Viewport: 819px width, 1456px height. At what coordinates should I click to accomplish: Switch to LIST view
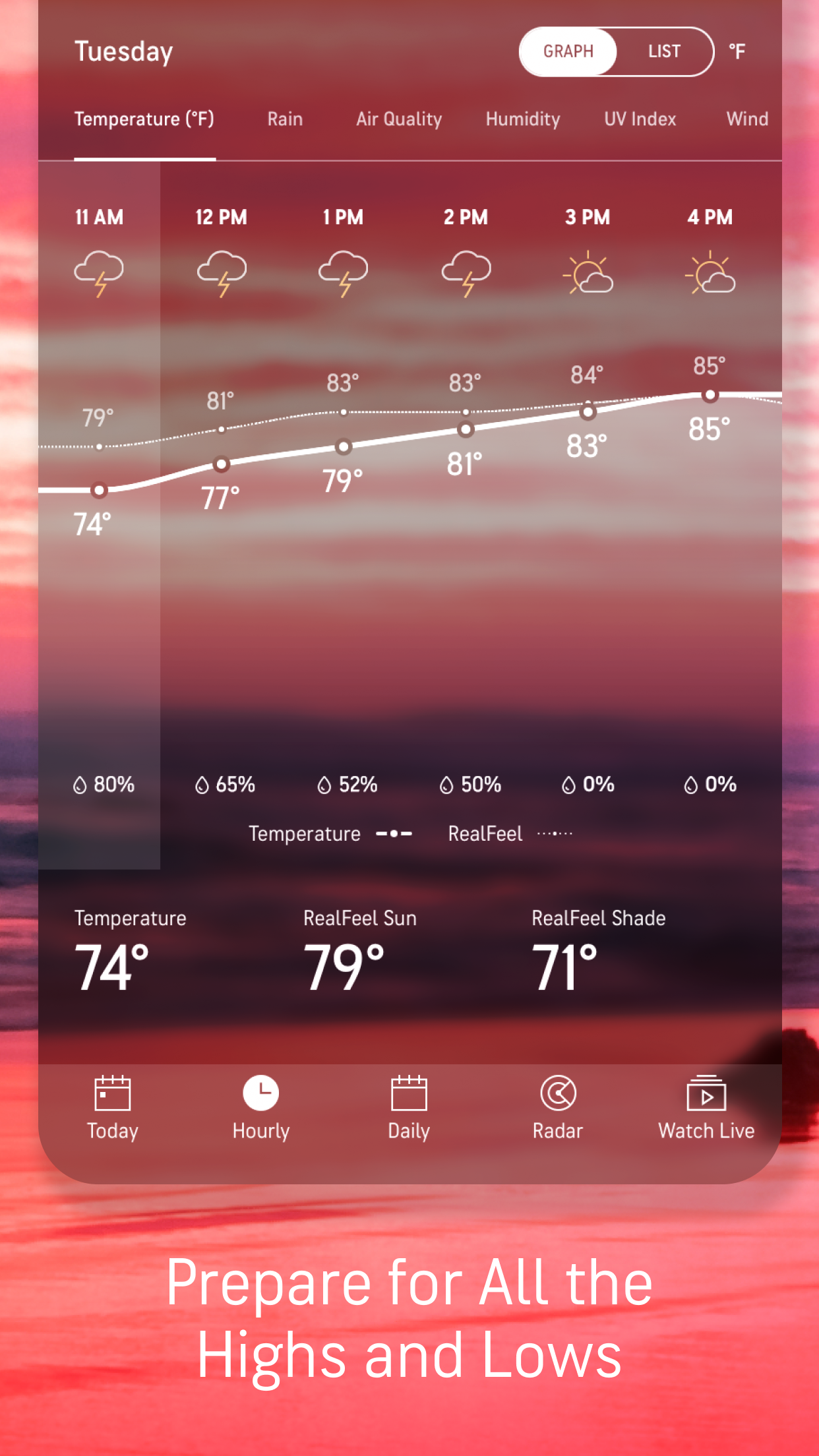pyautogui.click(x=664, y=51)
